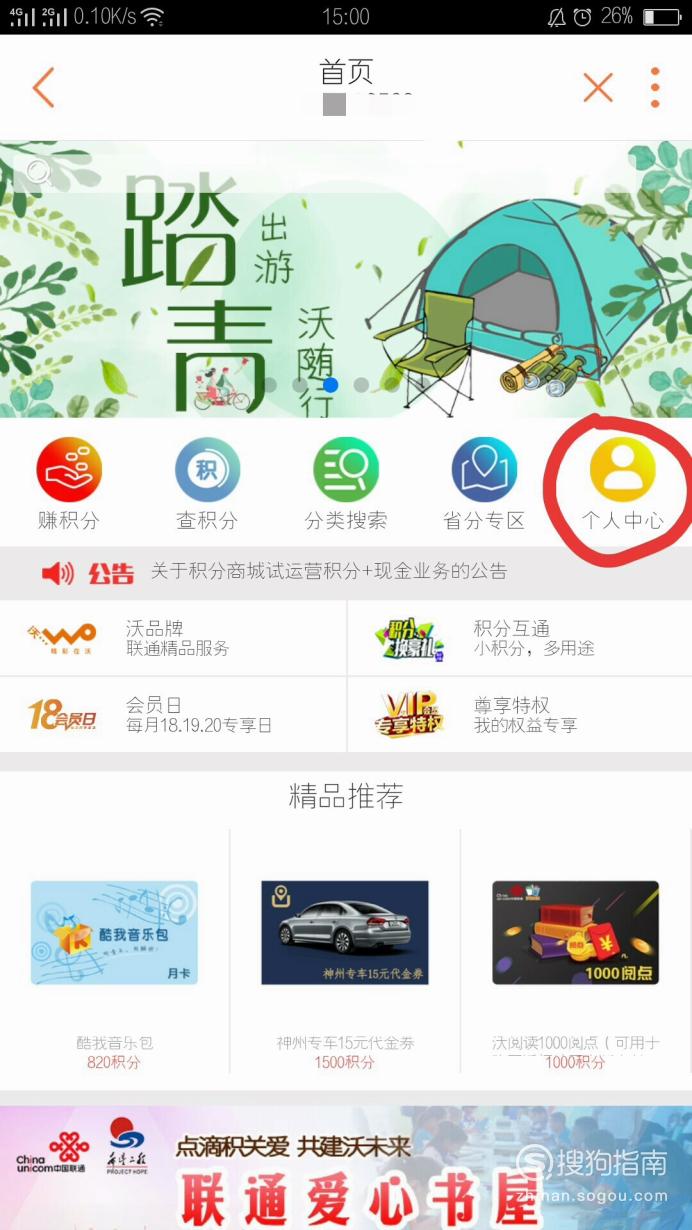Screen dimensions: 692x1230
Task: Close the page with the X icon
Action: 598,88
